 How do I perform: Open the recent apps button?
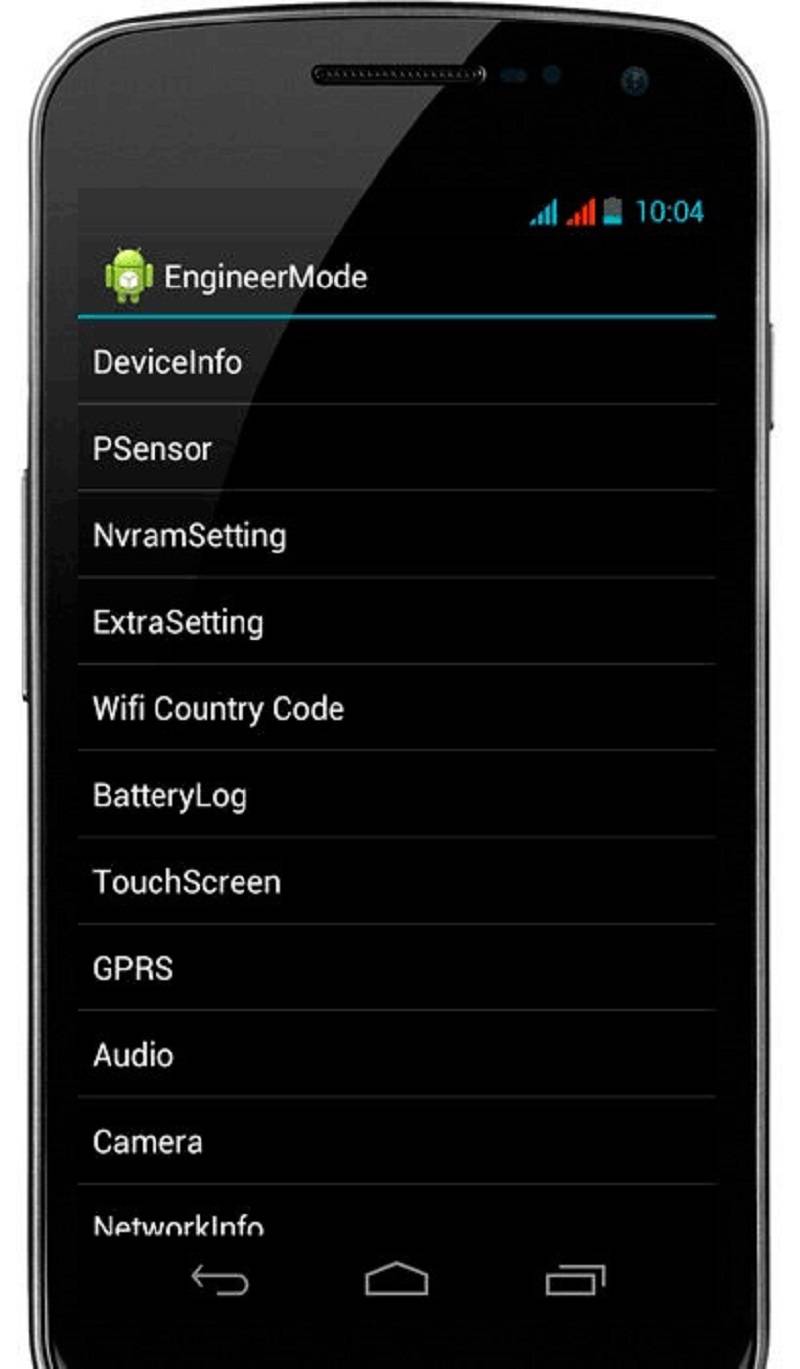coord(575,1280)
